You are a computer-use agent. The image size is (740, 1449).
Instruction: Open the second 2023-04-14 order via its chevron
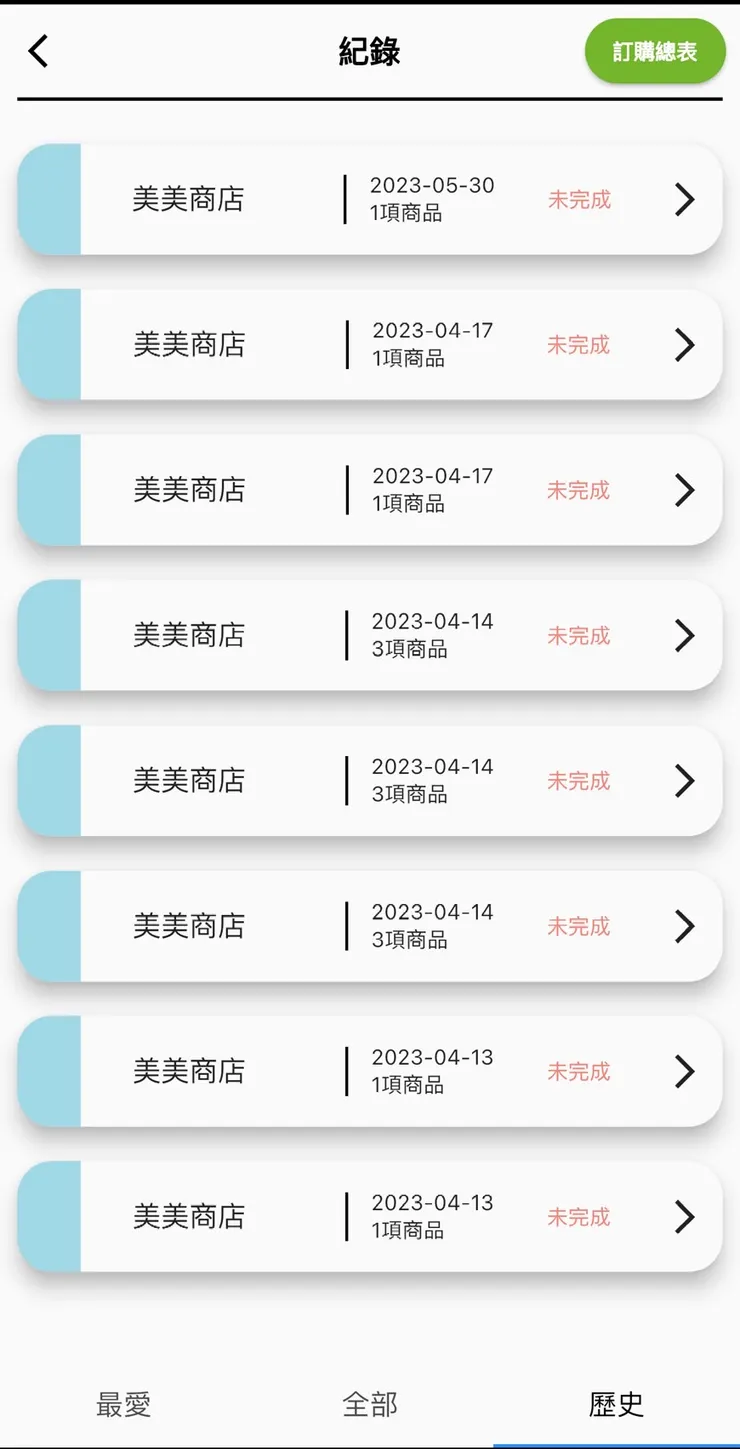point(685,781)
